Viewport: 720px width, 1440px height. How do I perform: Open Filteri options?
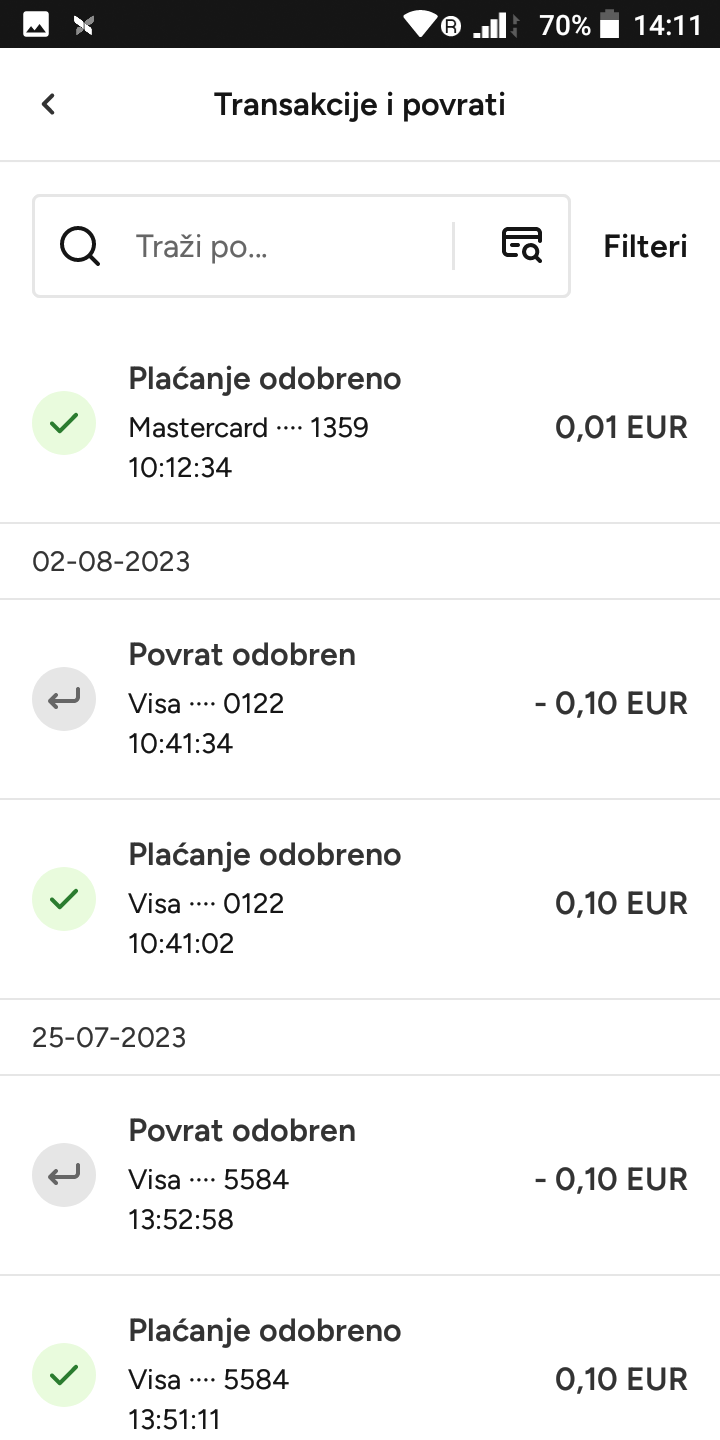645,246
